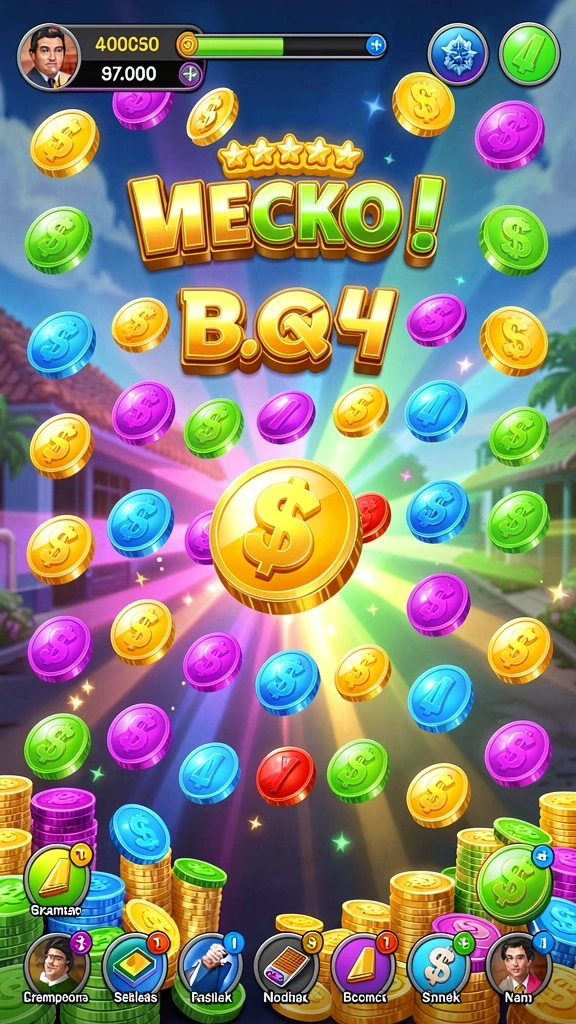Tap the blue plus on the progress bar
Screen dimensions: 576x1024
click(375, 46)
